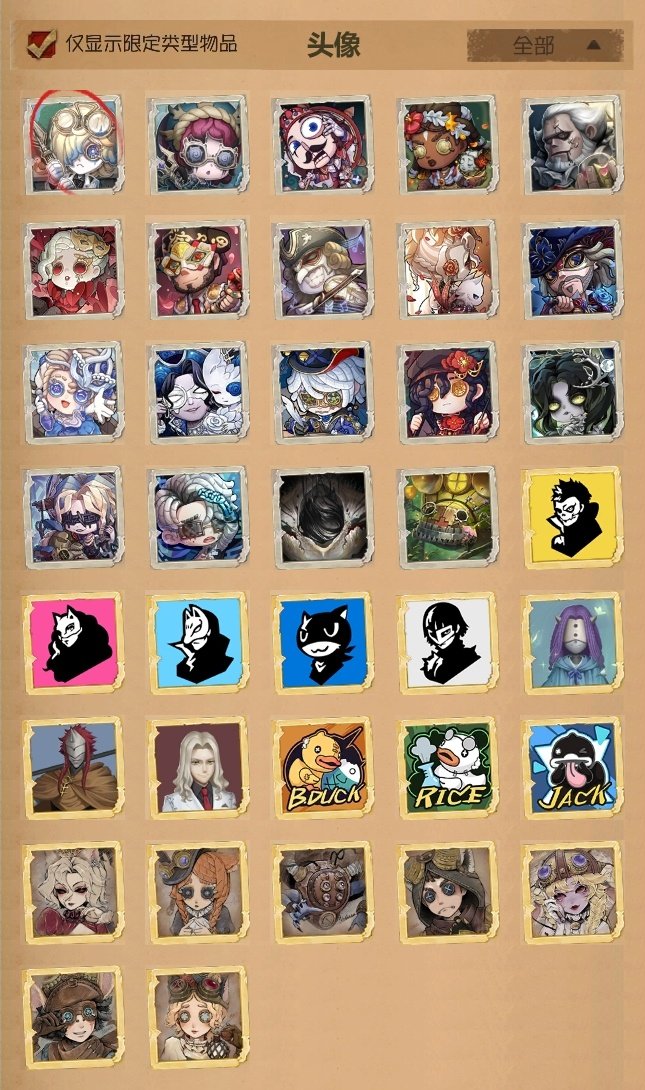Screen dimensions: 645x1090
Task: Select the white-haired man in red tie avatar
Action: pyautogui.click(x=197, y=767)
